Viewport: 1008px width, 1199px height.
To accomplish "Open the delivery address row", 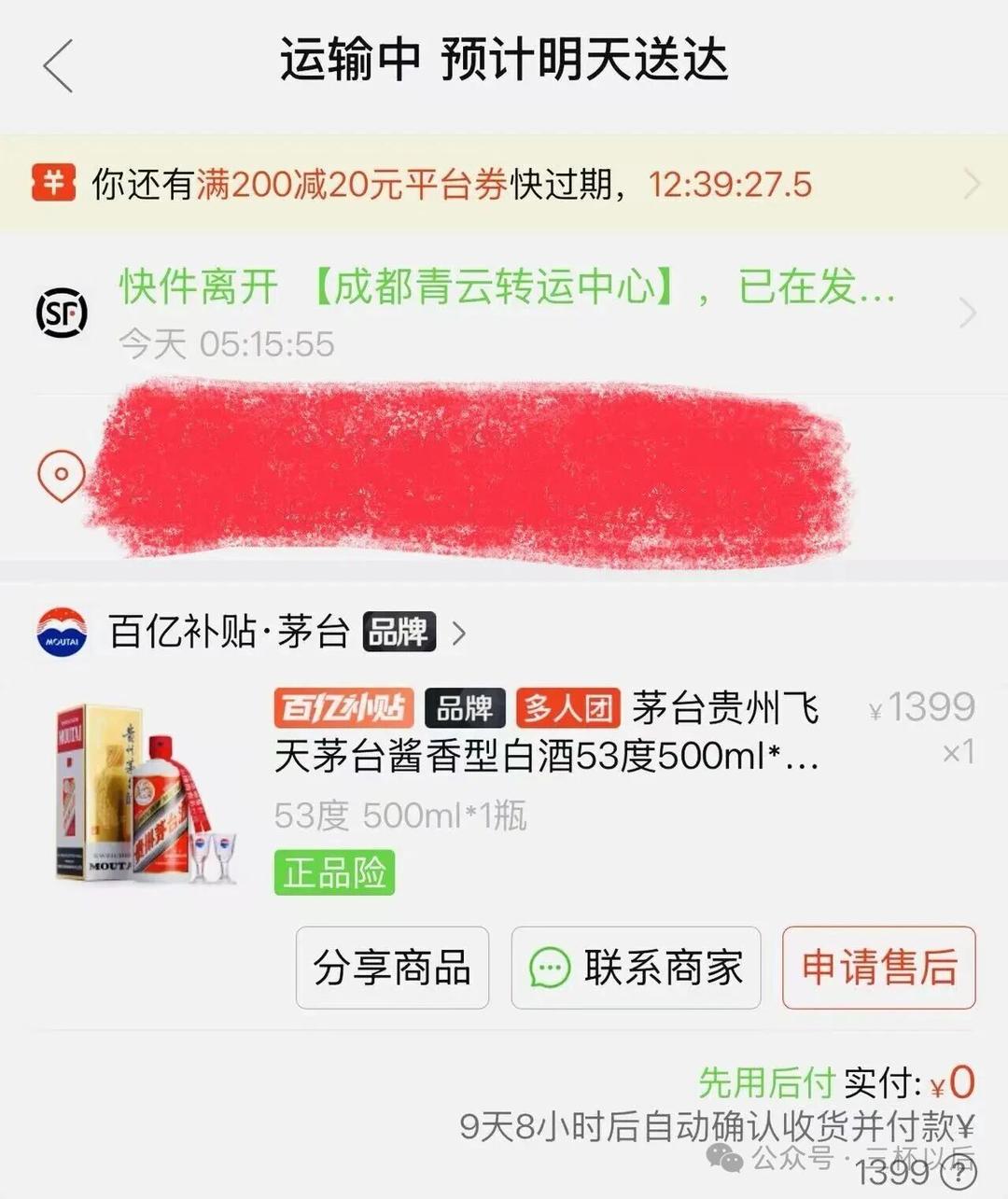I will tap(467, 473).
